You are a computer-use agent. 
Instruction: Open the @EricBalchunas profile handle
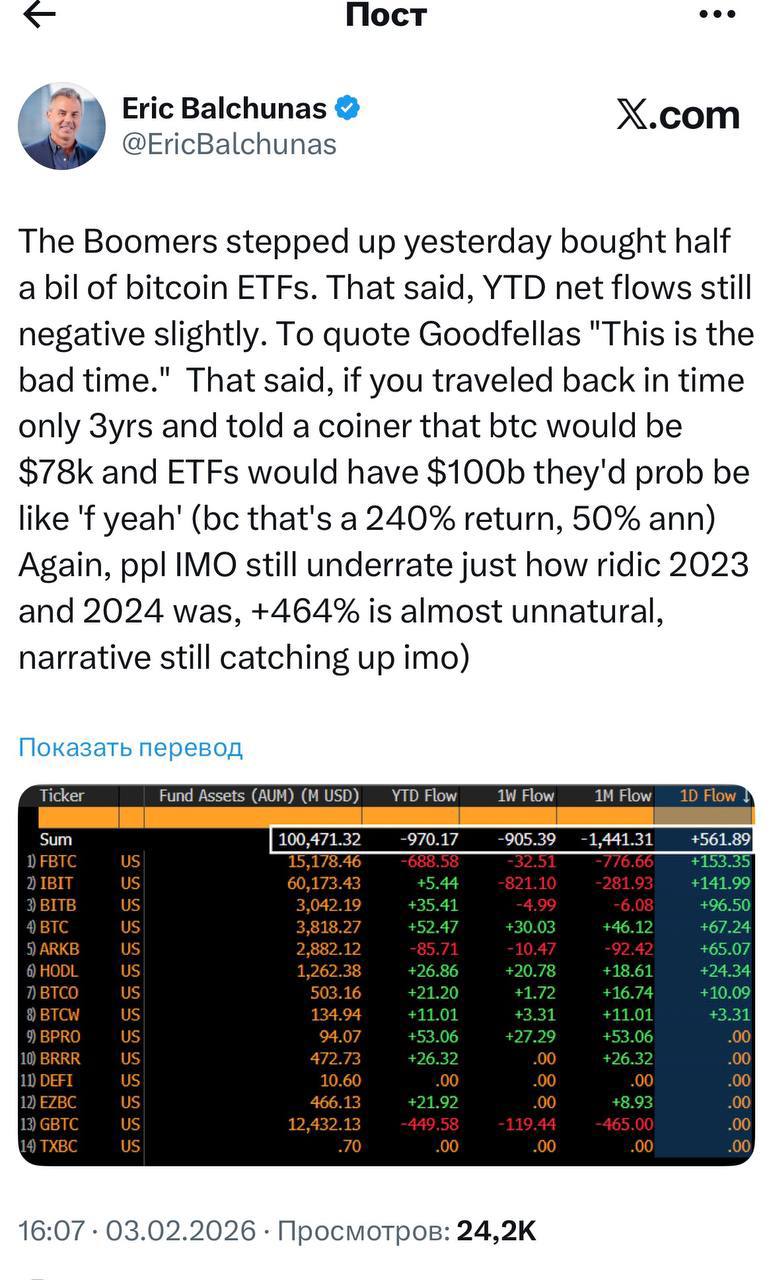click(x=228, y=144)
